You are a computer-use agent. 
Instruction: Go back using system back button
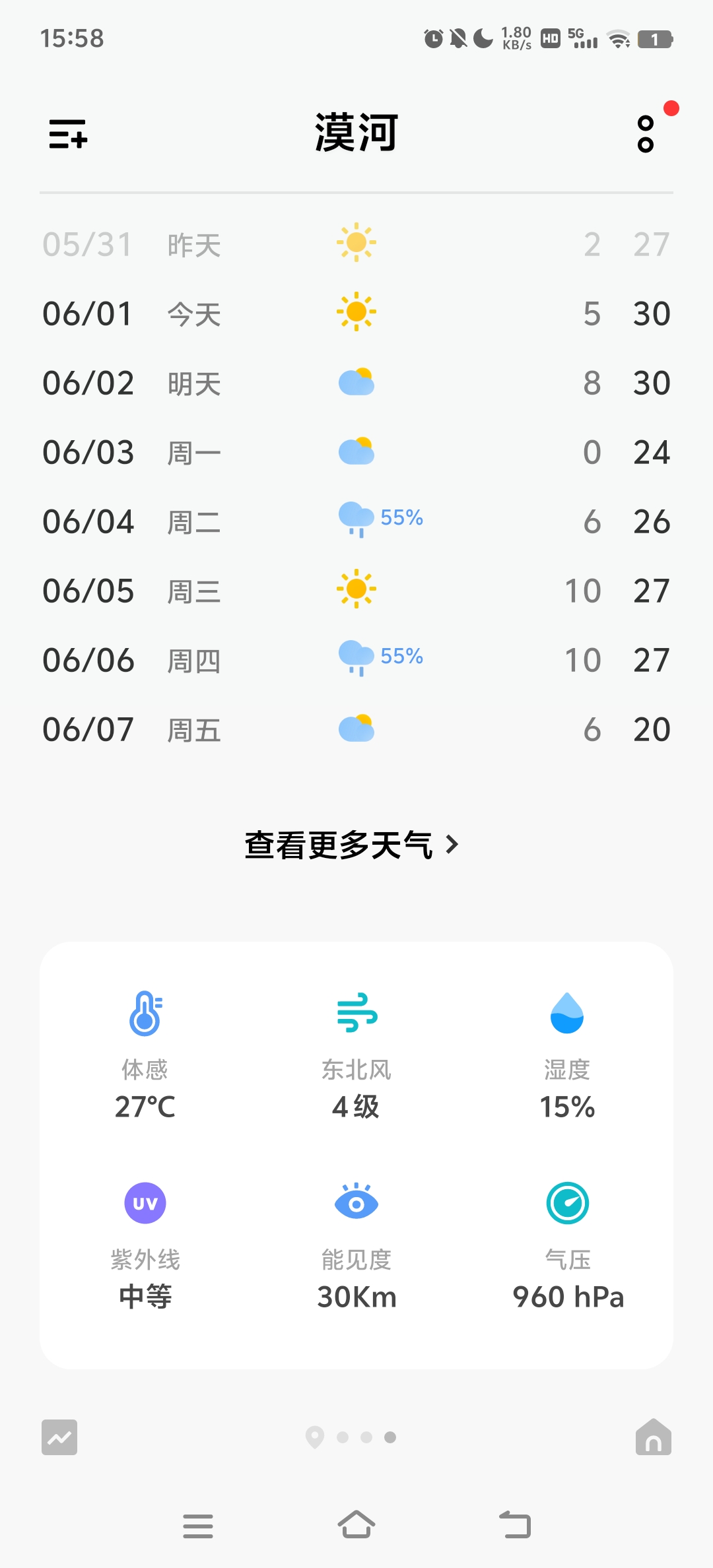click(515, 1525)
